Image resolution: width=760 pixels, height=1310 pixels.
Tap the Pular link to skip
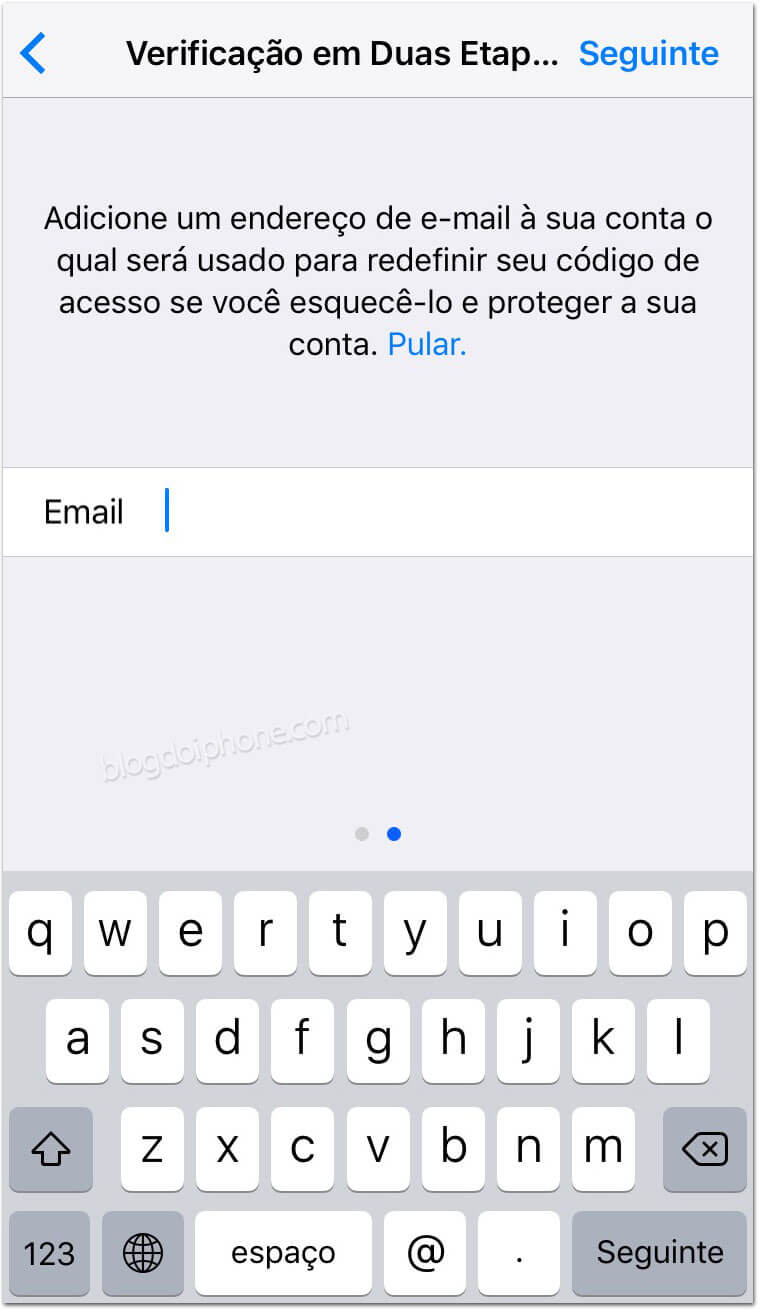427,345
